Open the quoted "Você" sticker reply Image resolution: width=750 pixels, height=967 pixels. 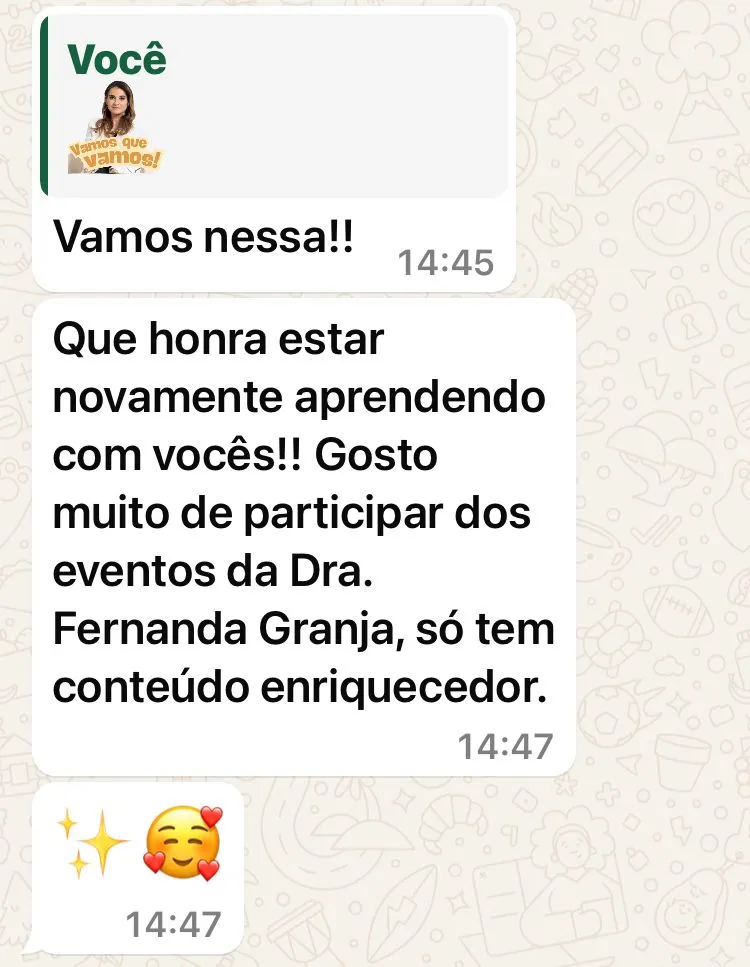275,106
